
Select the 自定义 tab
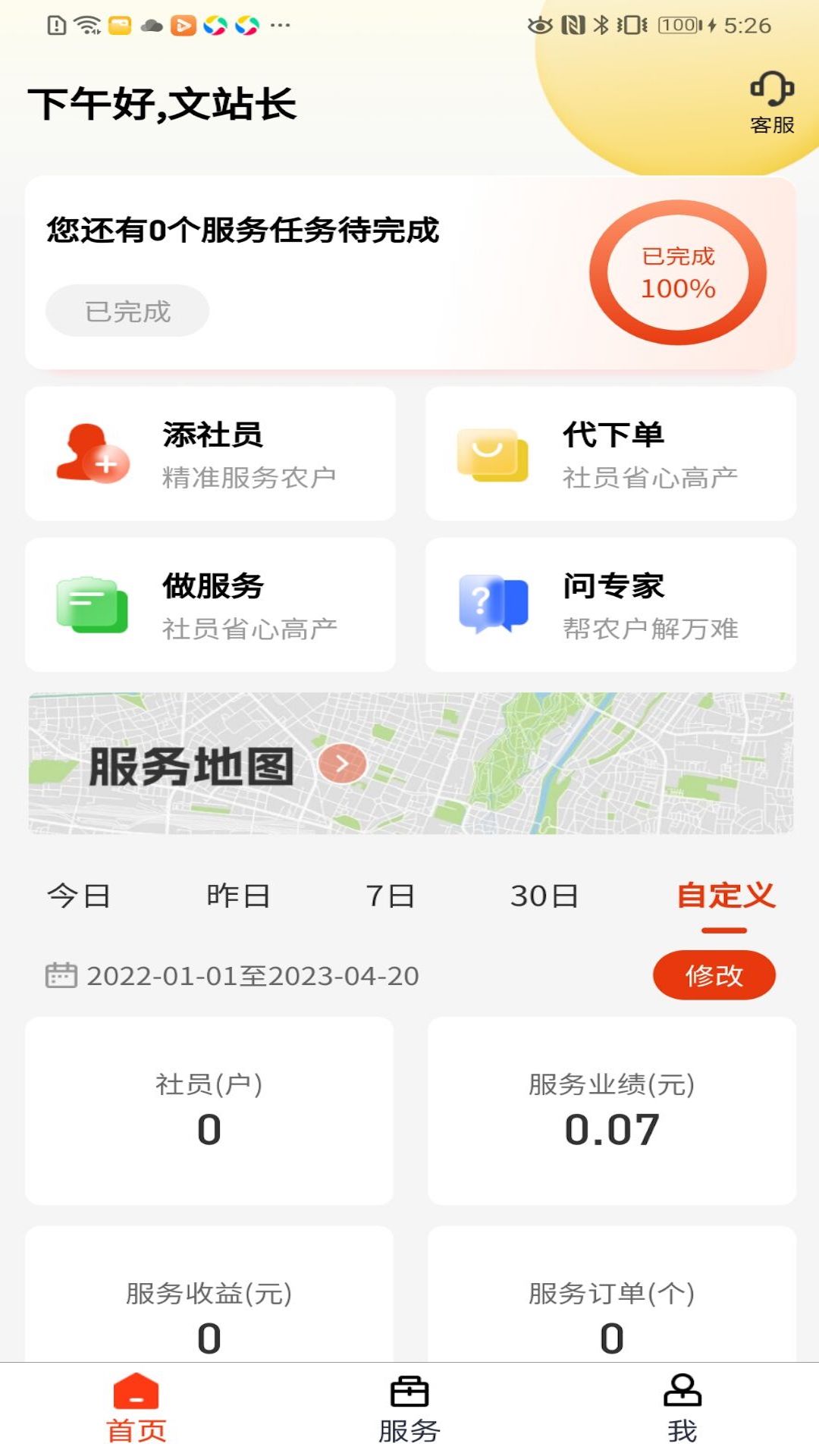click(x=726, y=896)
